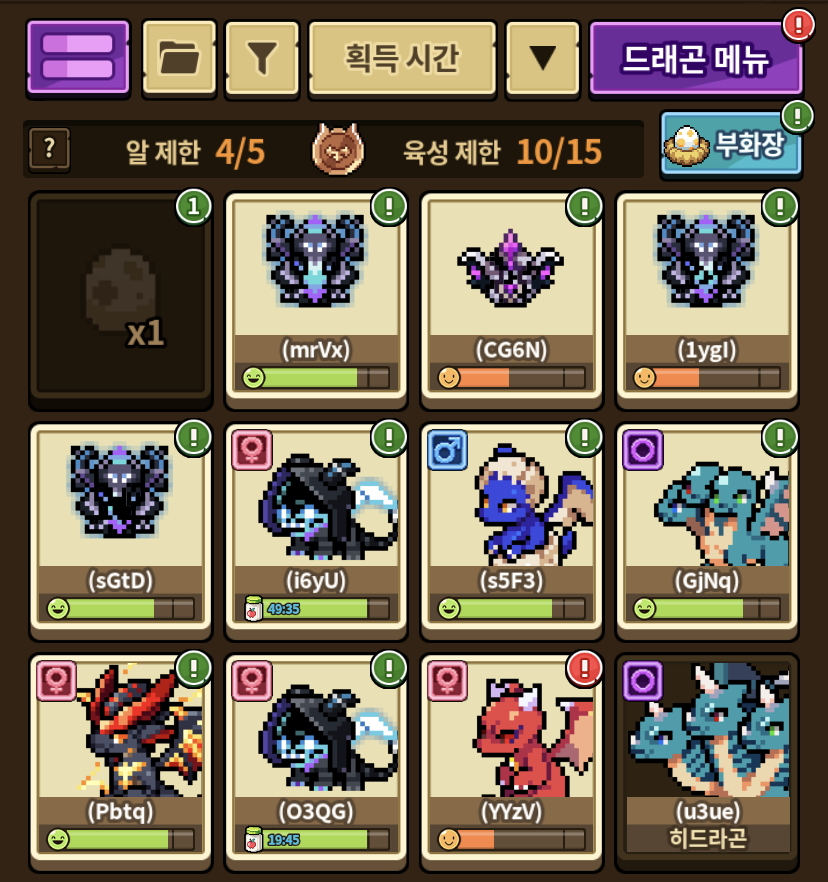828x882 pixels.
Task: Toggle sort order with the down arrow
Action: click(542, 57)
